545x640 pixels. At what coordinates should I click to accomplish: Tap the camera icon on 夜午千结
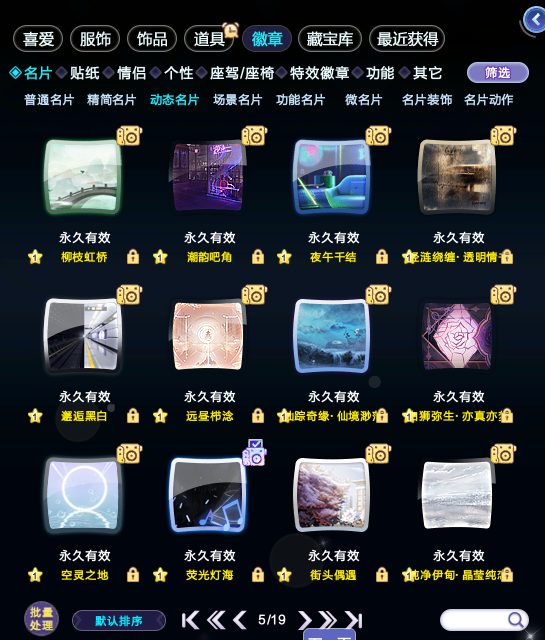[x=378, y=136]
